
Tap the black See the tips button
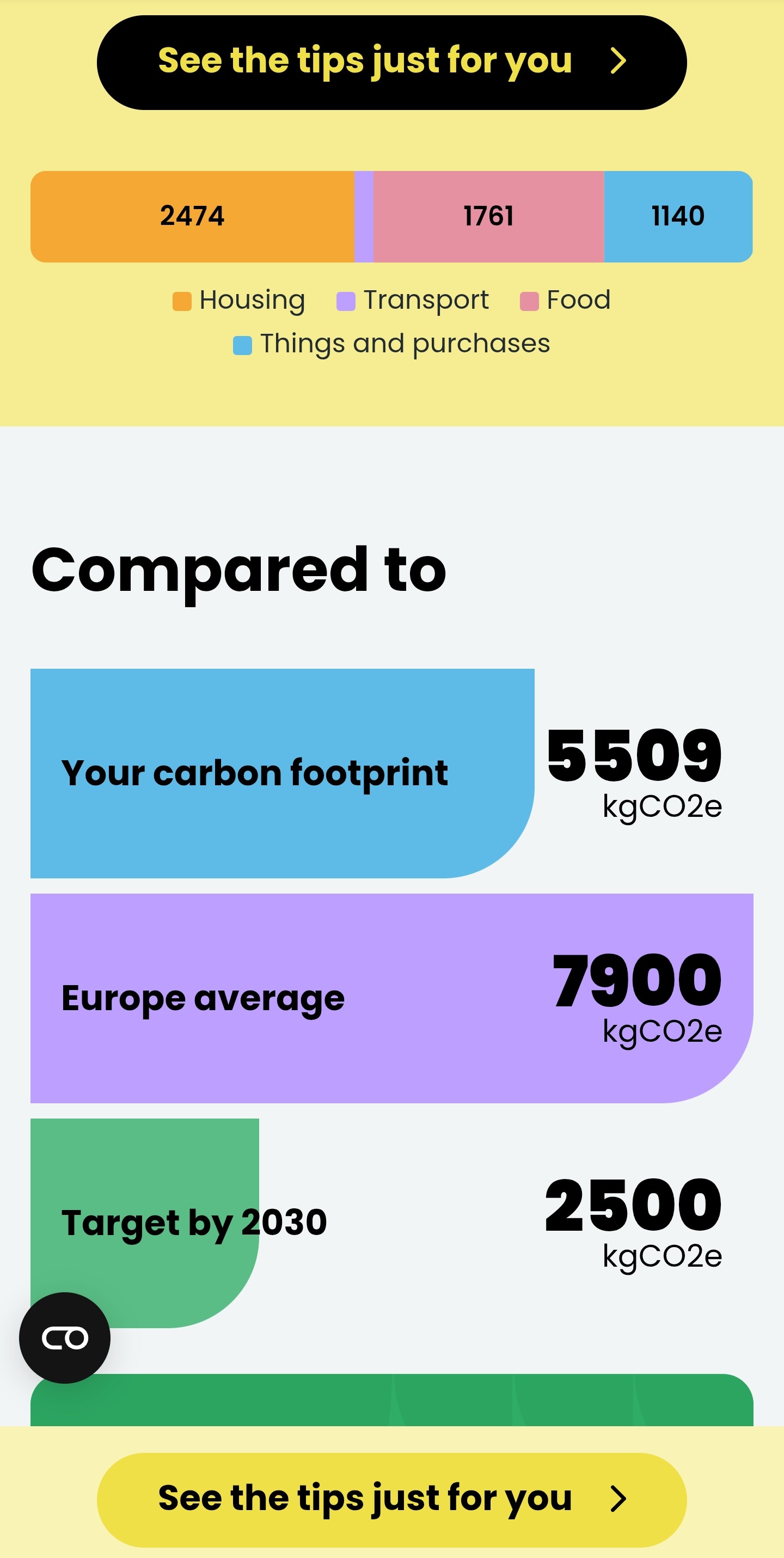[x=391, y=62]
